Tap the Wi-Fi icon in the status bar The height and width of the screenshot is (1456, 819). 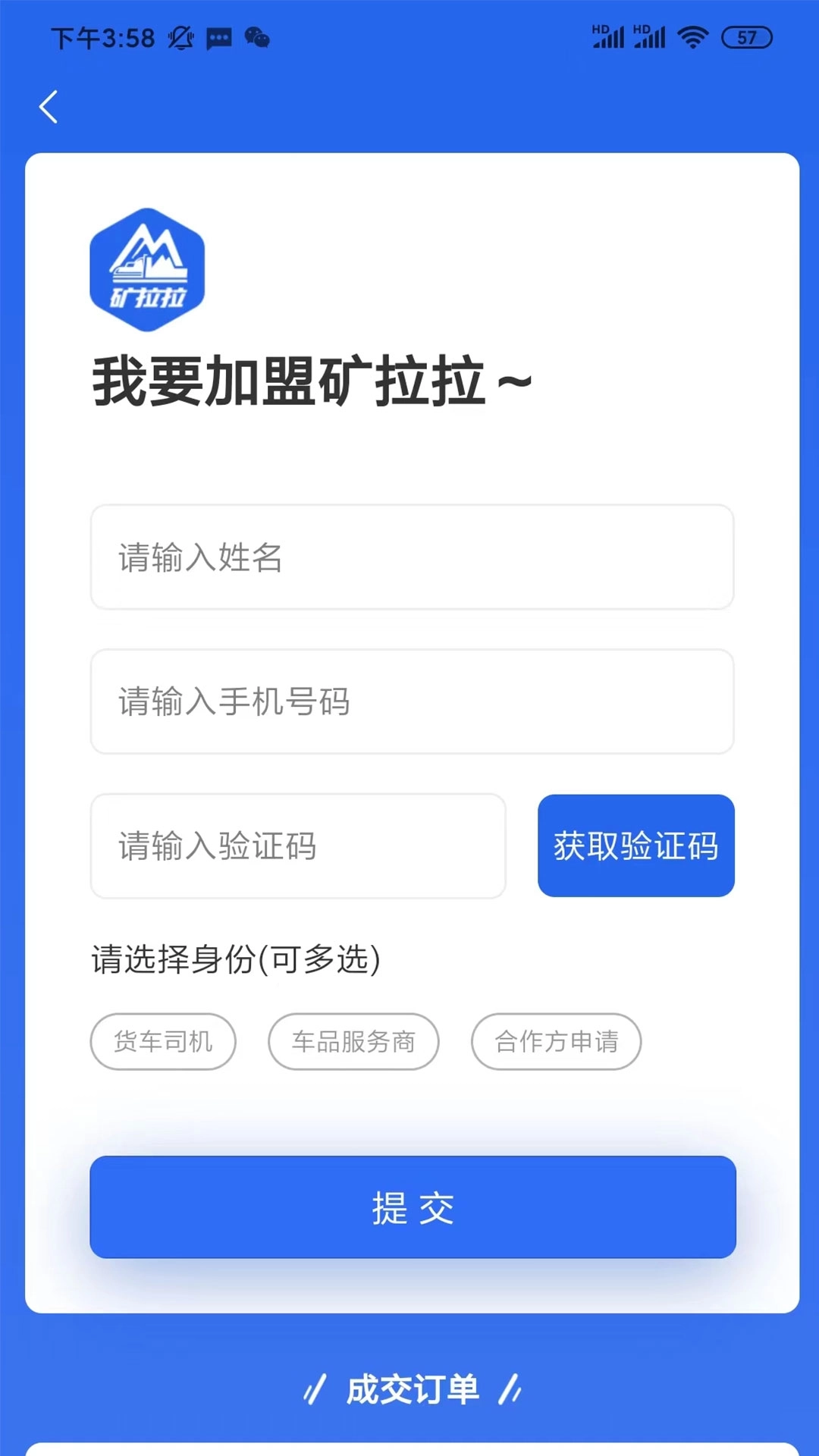coord(692,35)
